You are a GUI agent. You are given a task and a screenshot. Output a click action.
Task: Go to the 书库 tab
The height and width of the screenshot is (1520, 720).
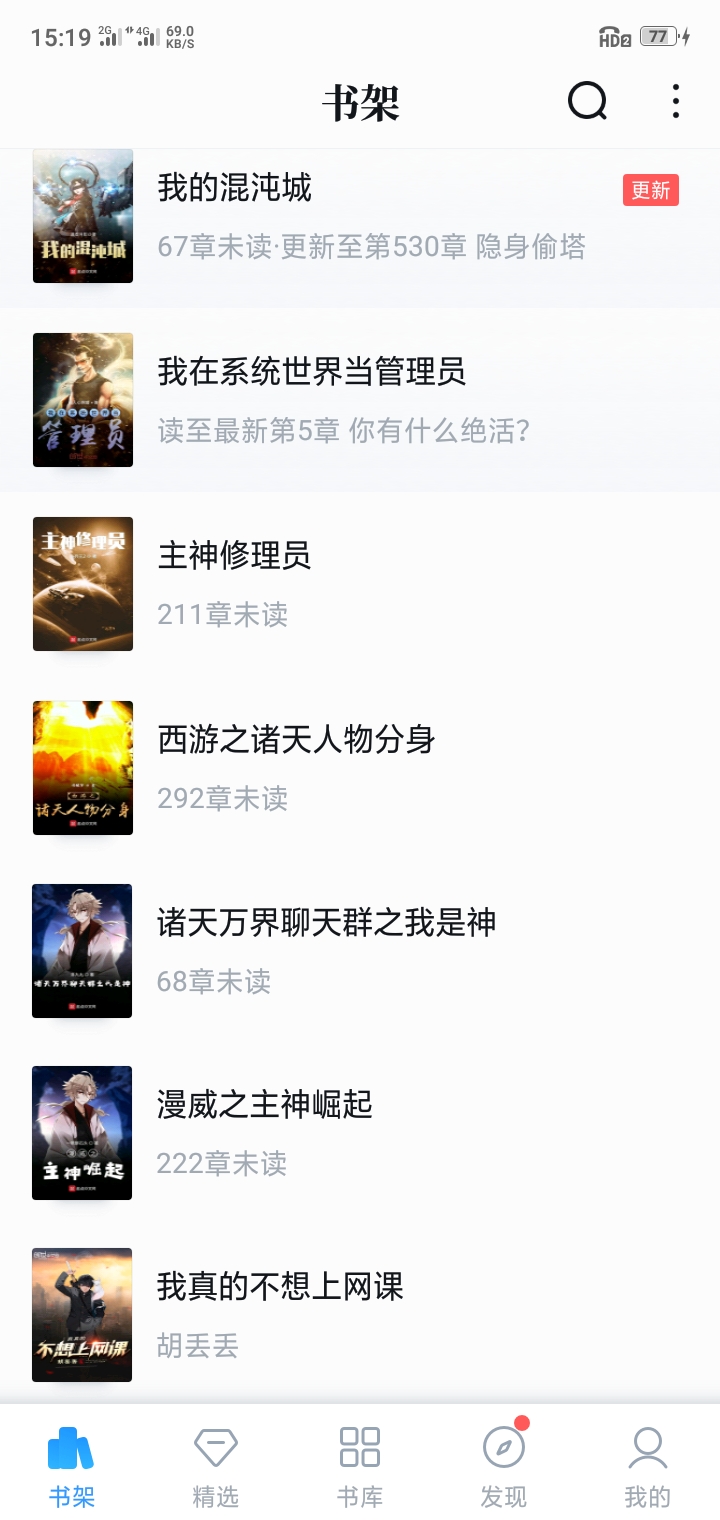coord(360,1466)
